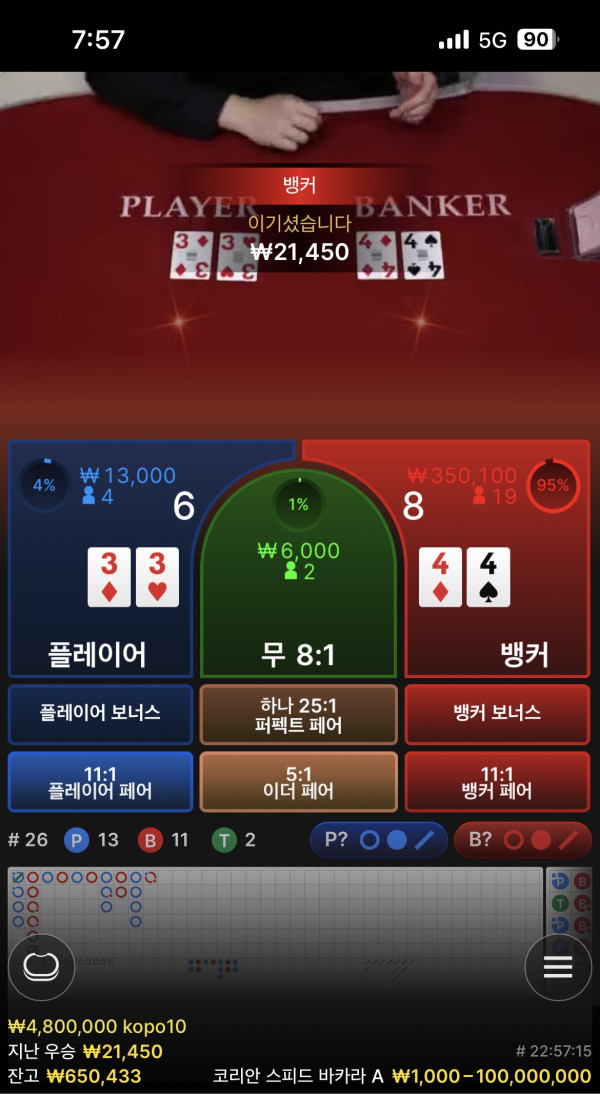Show the B? banker prediction
600x1094 pixels.
tap(521, 840)
